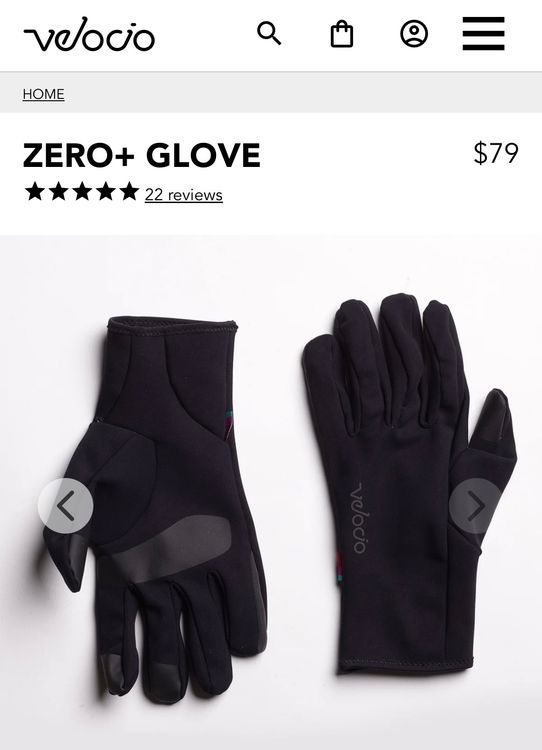Open the shopping bag
Image resolution: width=542 pixels, height=750 pixels.
(x=342, y=33)
